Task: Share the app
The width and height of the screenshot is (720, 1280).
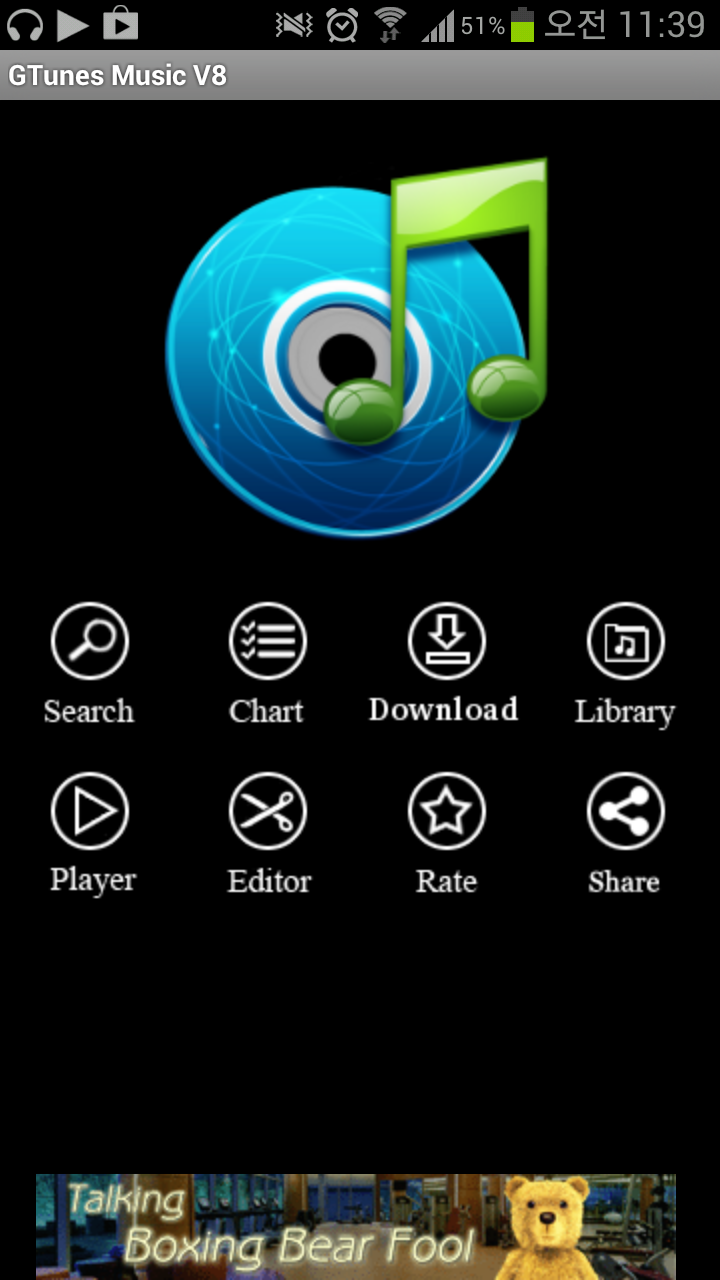Action: (x=625, y=833)
